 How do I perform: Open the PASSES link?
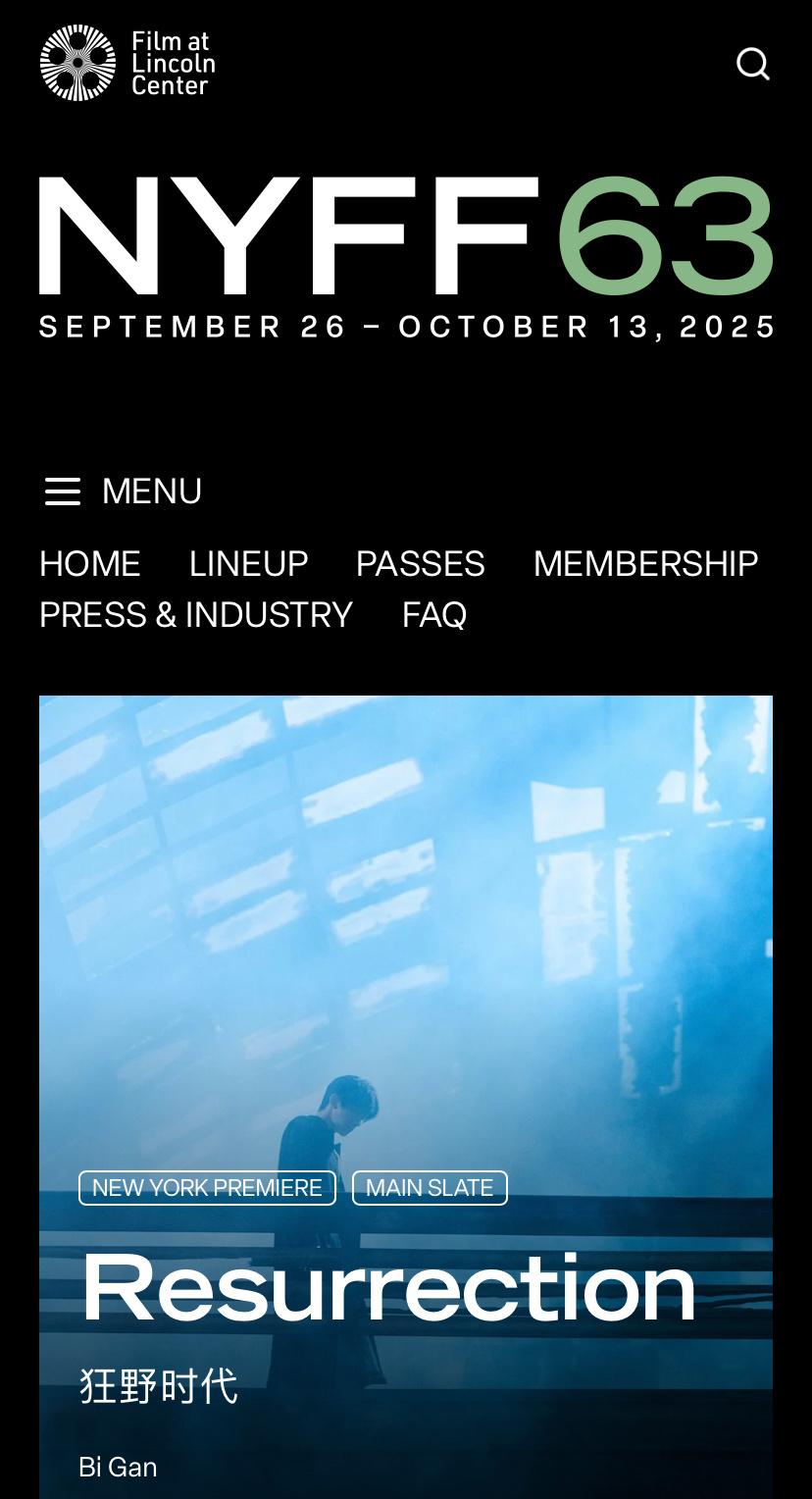pos(421,563)
